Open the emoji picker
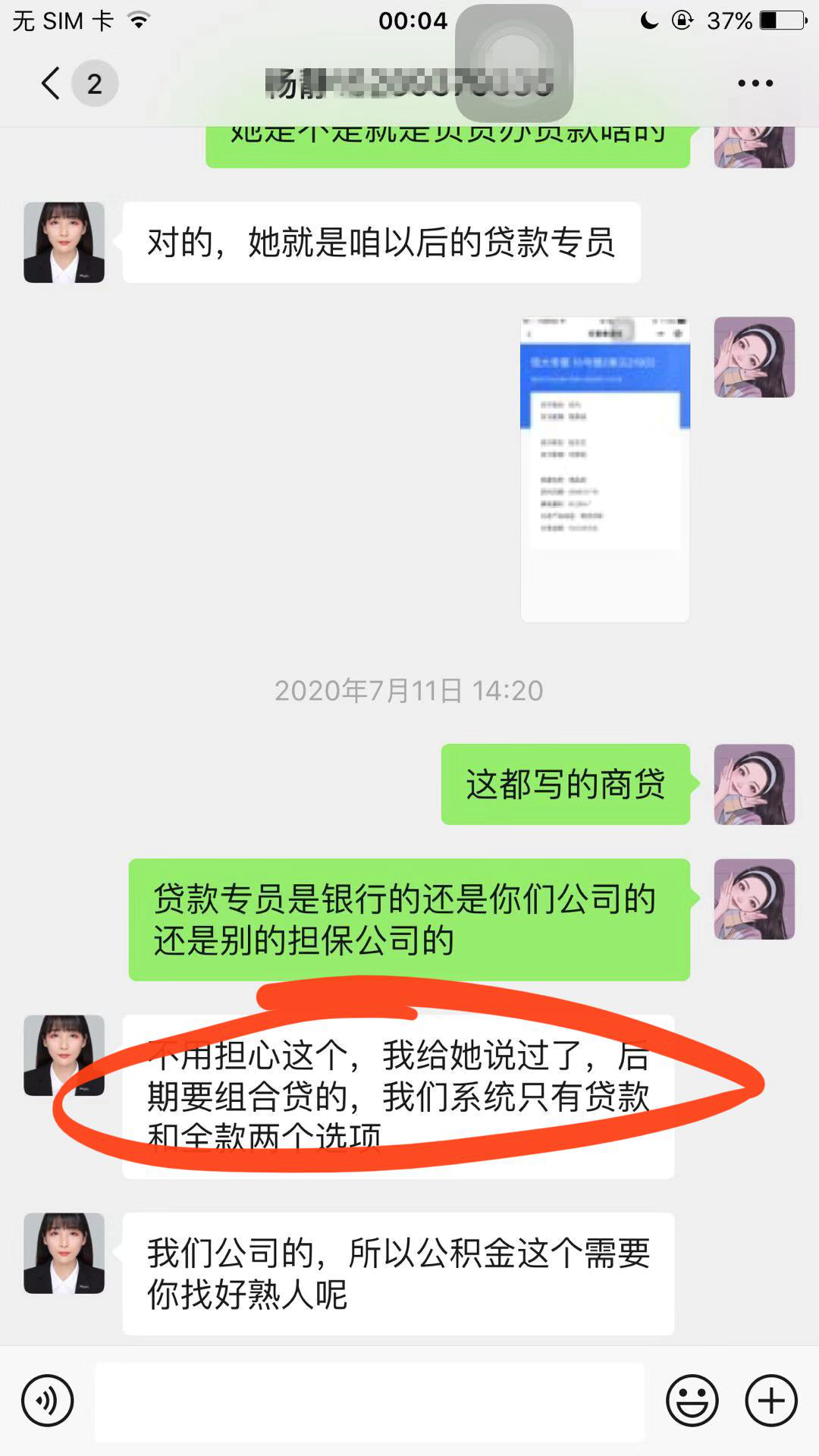819x1456 pixels. coord(692,1401)
